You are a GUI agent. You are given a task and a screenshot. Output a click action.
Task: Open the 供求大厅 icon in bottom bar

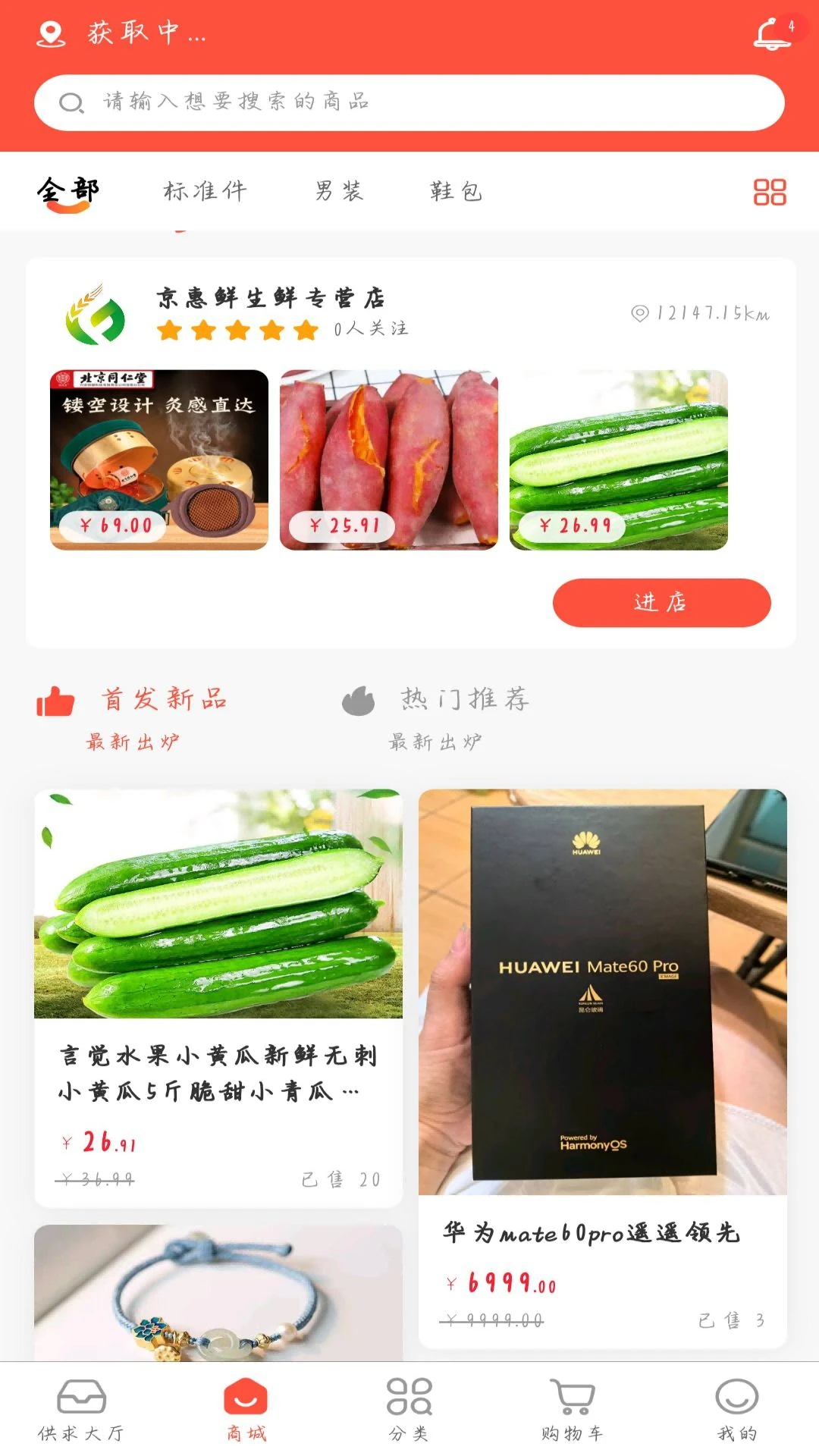point(81,1407)
